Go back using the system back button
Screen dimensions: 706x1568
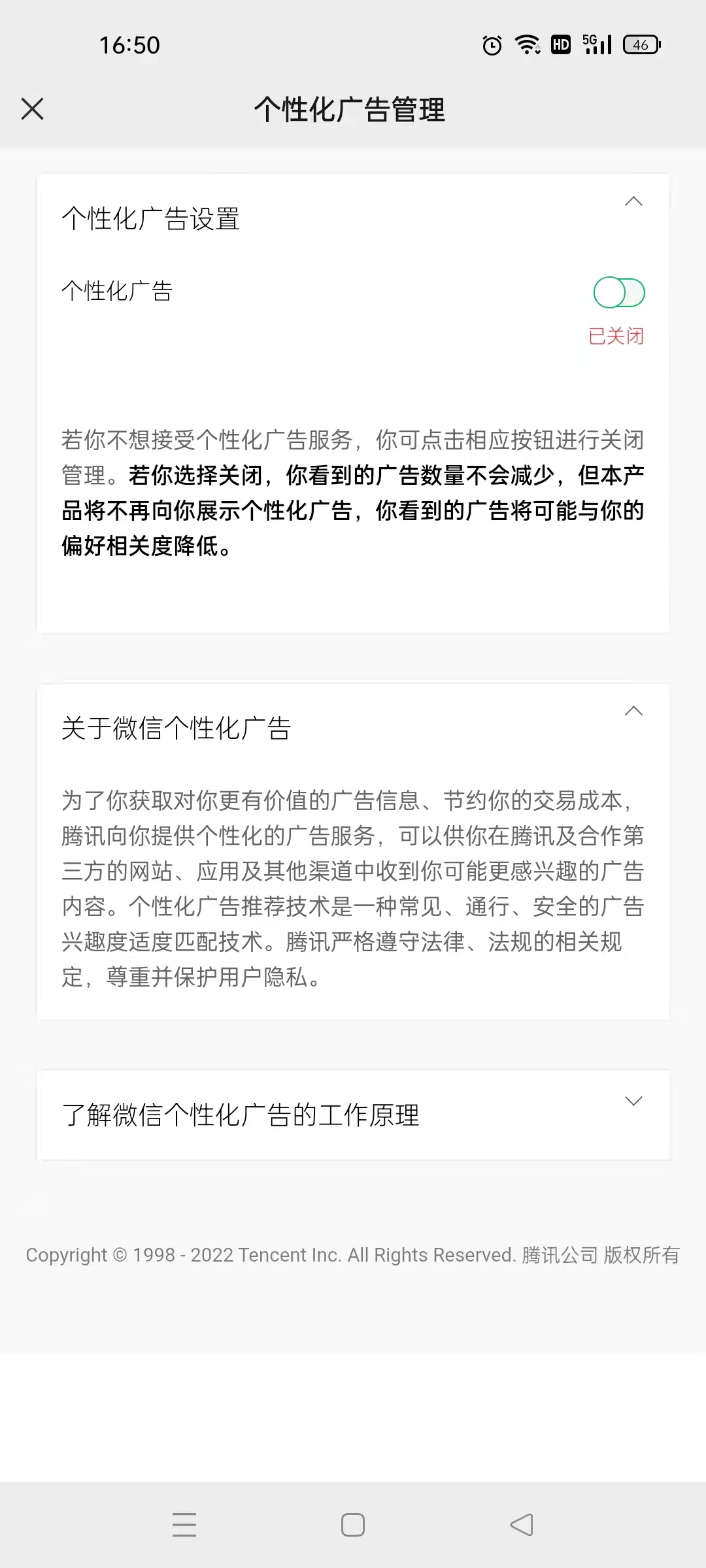[x=522, y=1525]
